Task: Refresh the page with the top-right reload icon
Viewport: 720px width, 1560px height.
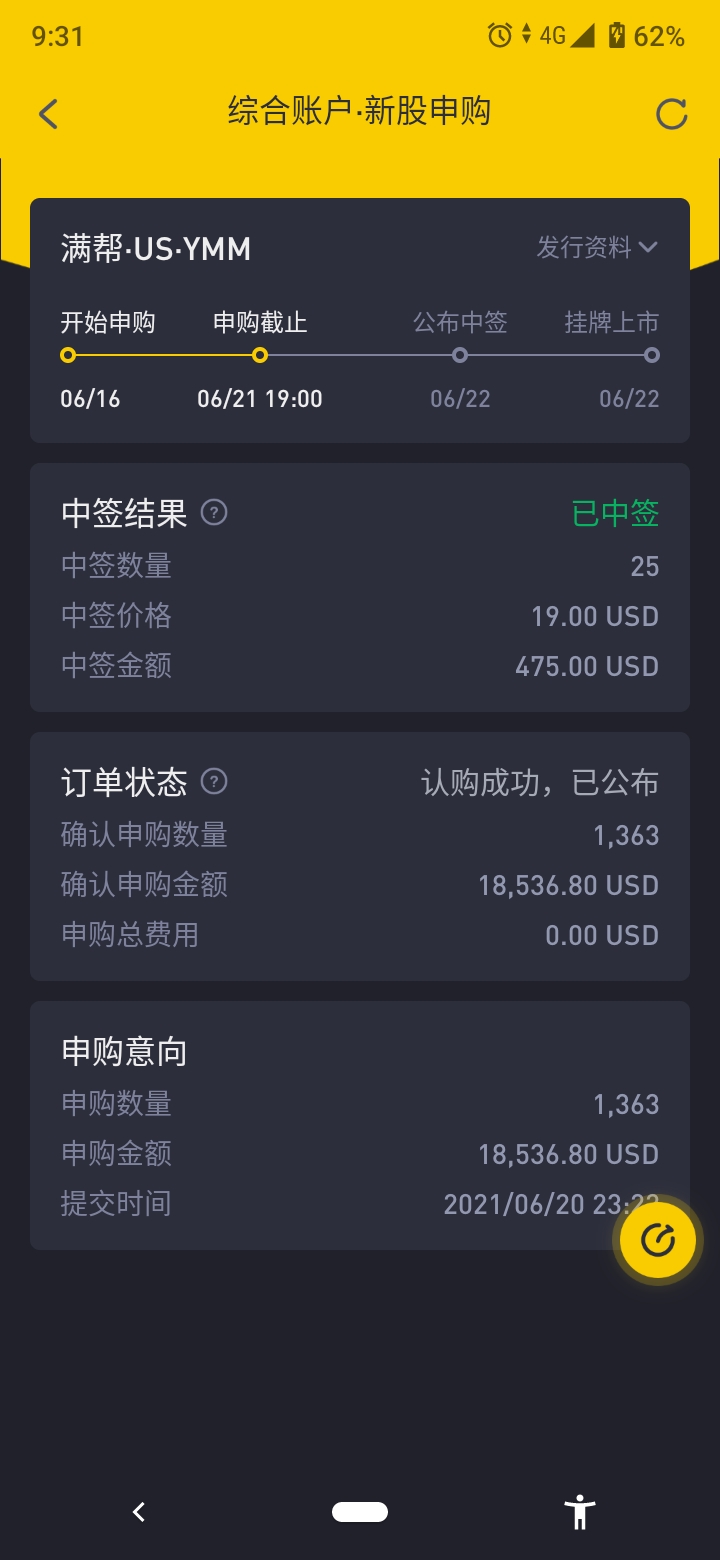Action: pos(671,114)
